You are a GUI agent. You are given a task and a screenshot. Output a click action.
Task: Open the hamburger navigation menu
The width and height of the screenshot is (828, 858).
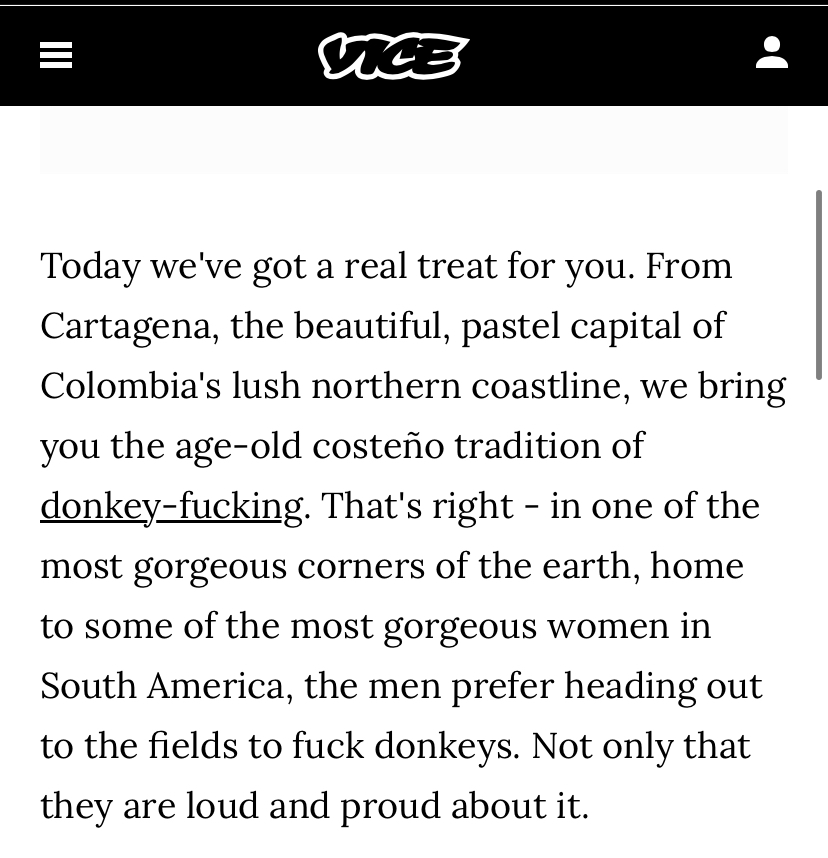[56, 55]
